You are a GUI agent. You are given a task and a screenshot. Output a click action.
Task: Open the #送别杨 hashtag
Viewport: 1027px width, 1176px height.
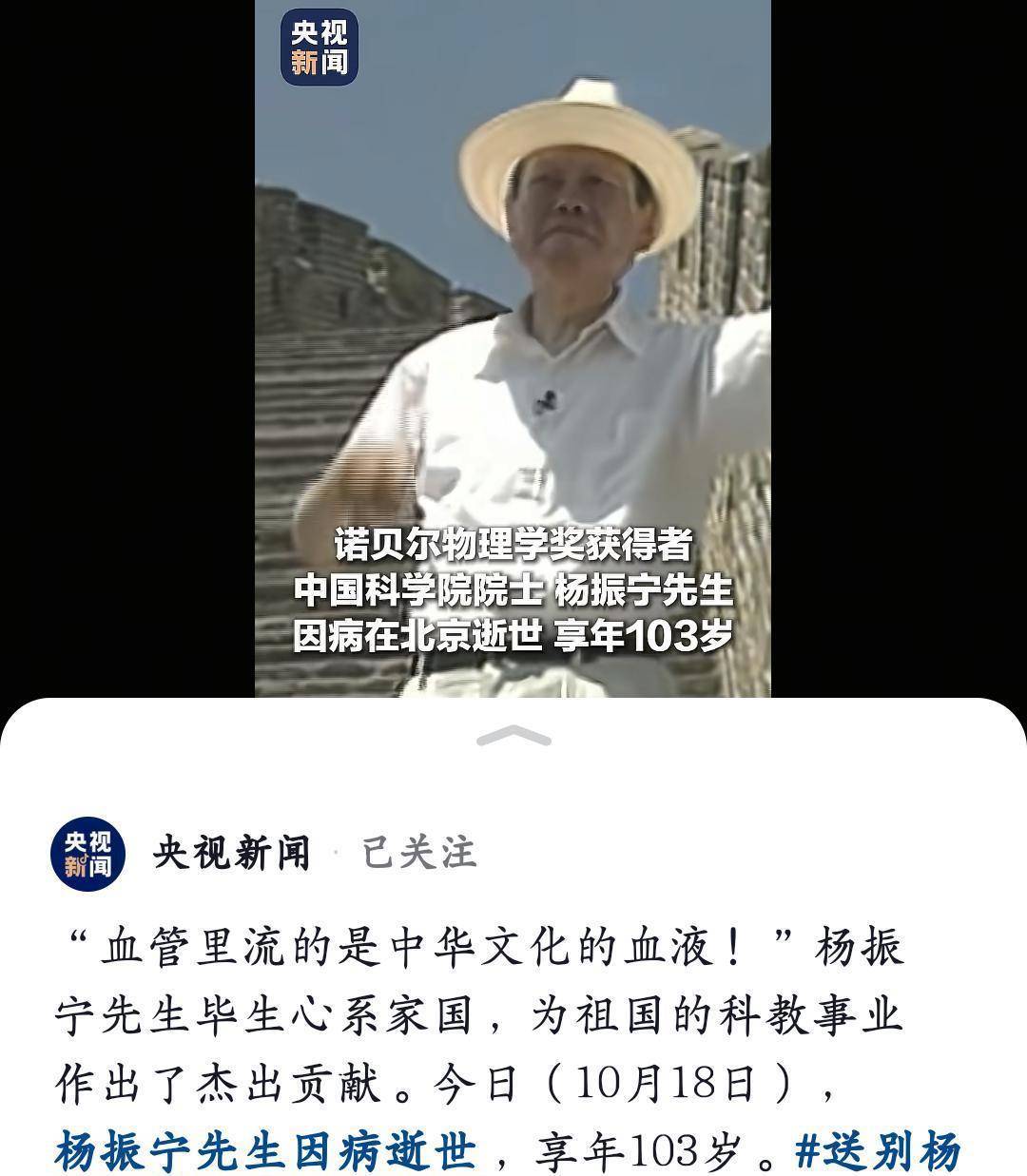tap(878, 1151)
